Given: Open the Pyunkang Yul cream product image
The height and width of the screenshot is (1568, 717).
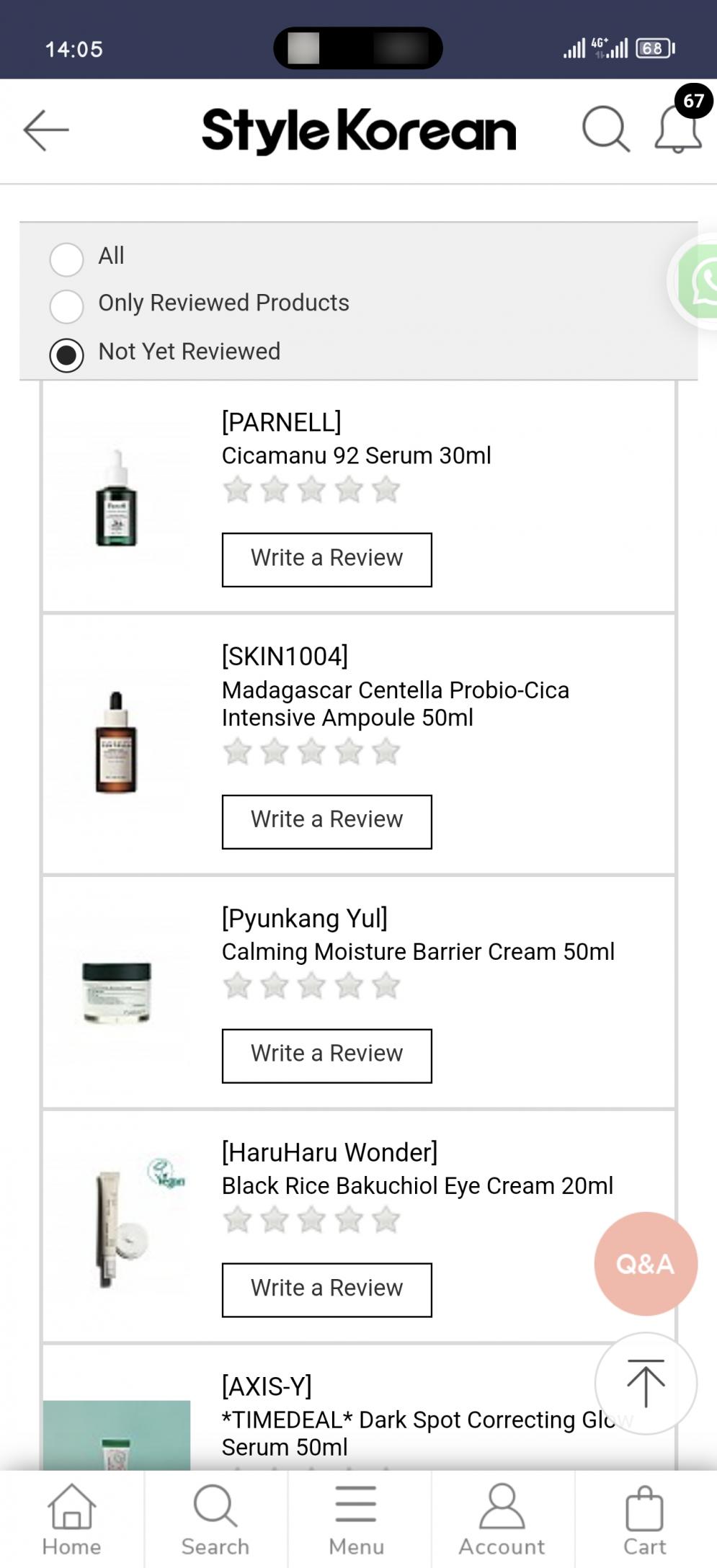Looking at the screenshot, I should click(x=117, y=992).
